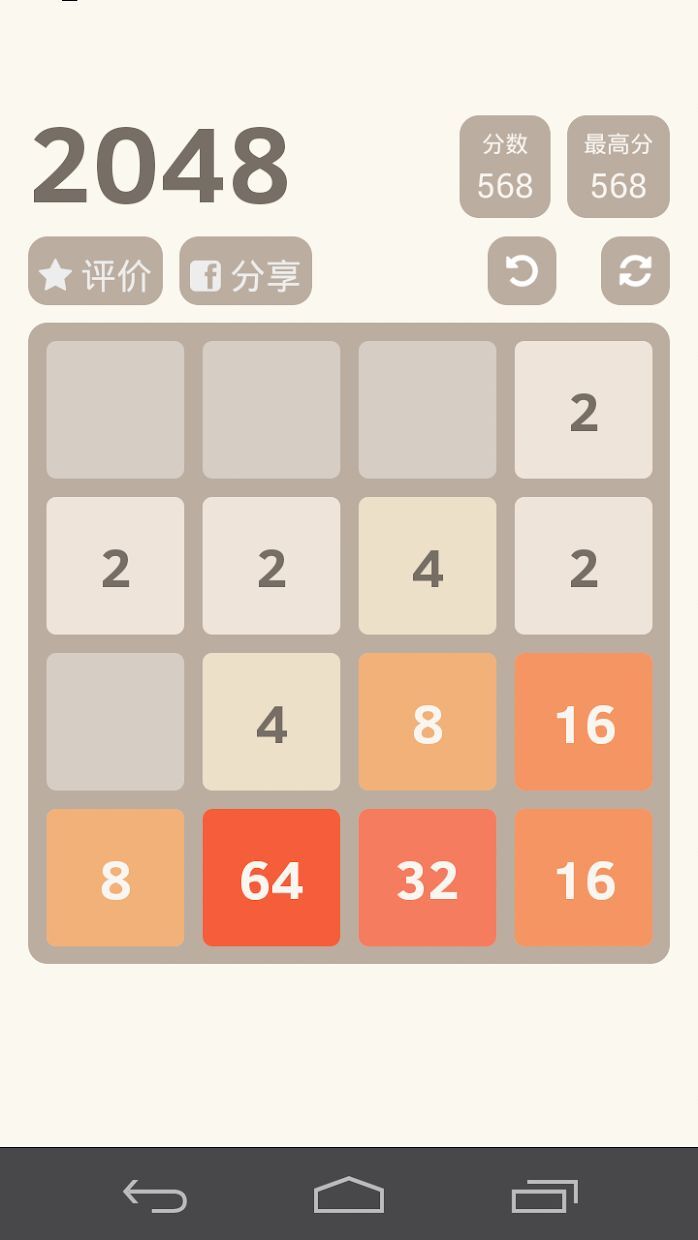698x1240 pixels.
Task: Restart the game with the refresh icon
Action: tap(634, 271)
